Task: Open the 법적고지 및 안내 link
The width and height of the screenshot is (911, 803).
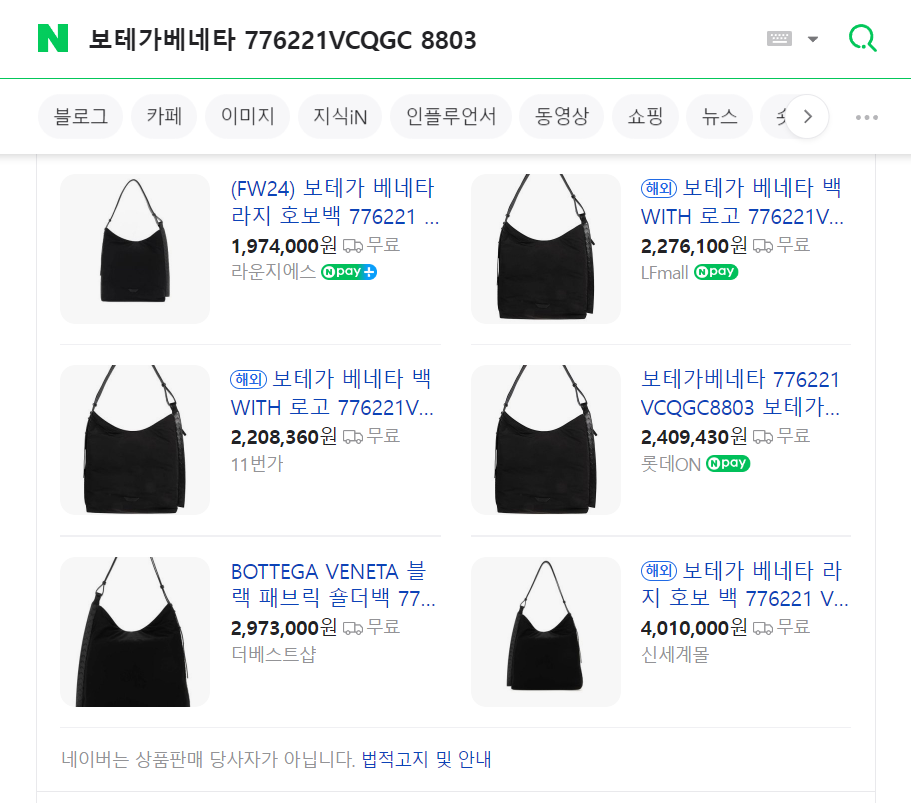Action: pos(426,760)
